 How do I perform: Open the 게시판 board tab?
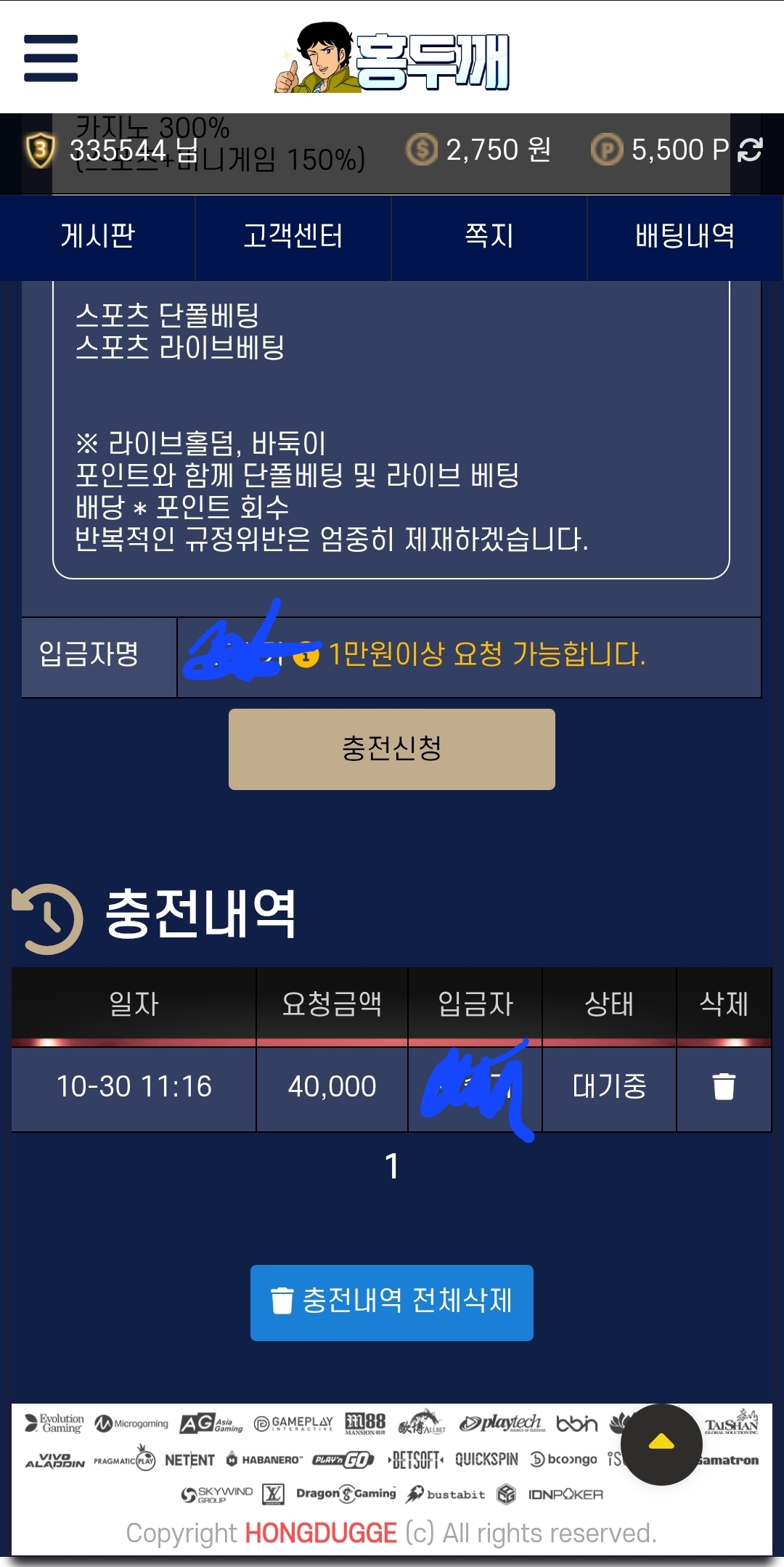pyautogui.click(x=98, y=236)
